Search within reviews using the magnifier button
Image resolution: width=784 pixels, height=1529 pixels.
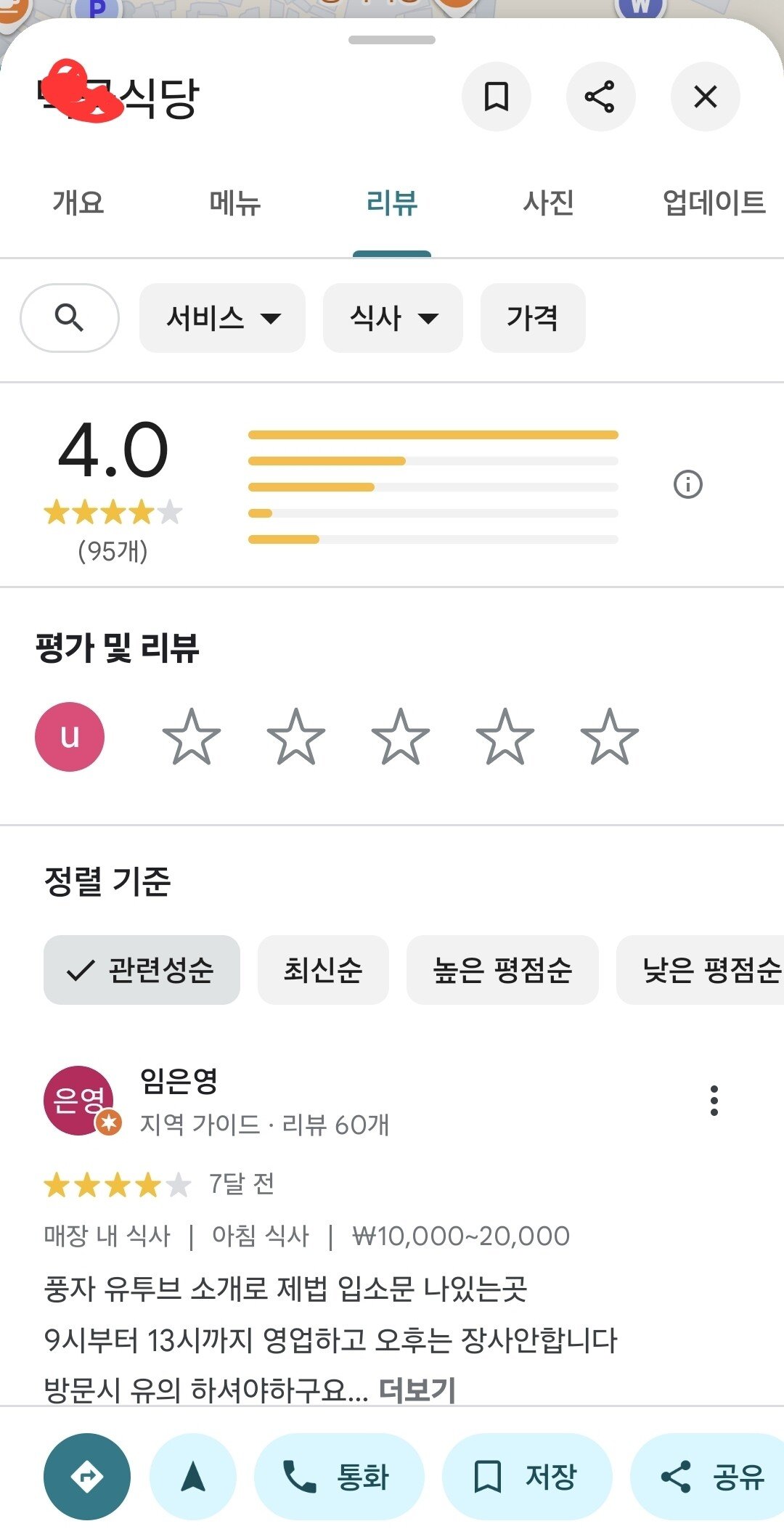(x=70, y=318)
